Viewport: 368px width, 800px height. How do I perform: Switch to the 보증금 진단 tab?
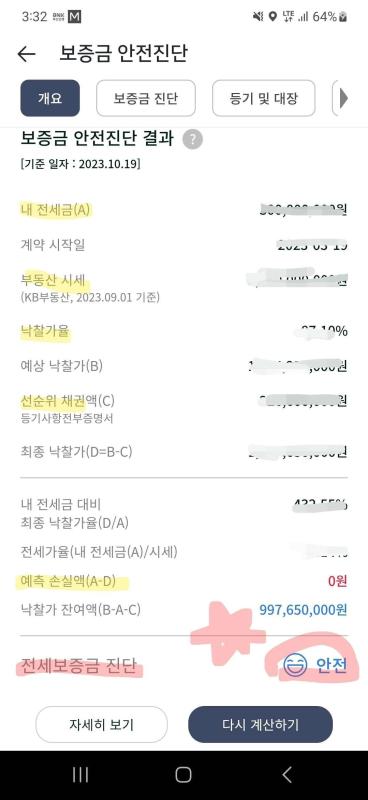point(146,98)
